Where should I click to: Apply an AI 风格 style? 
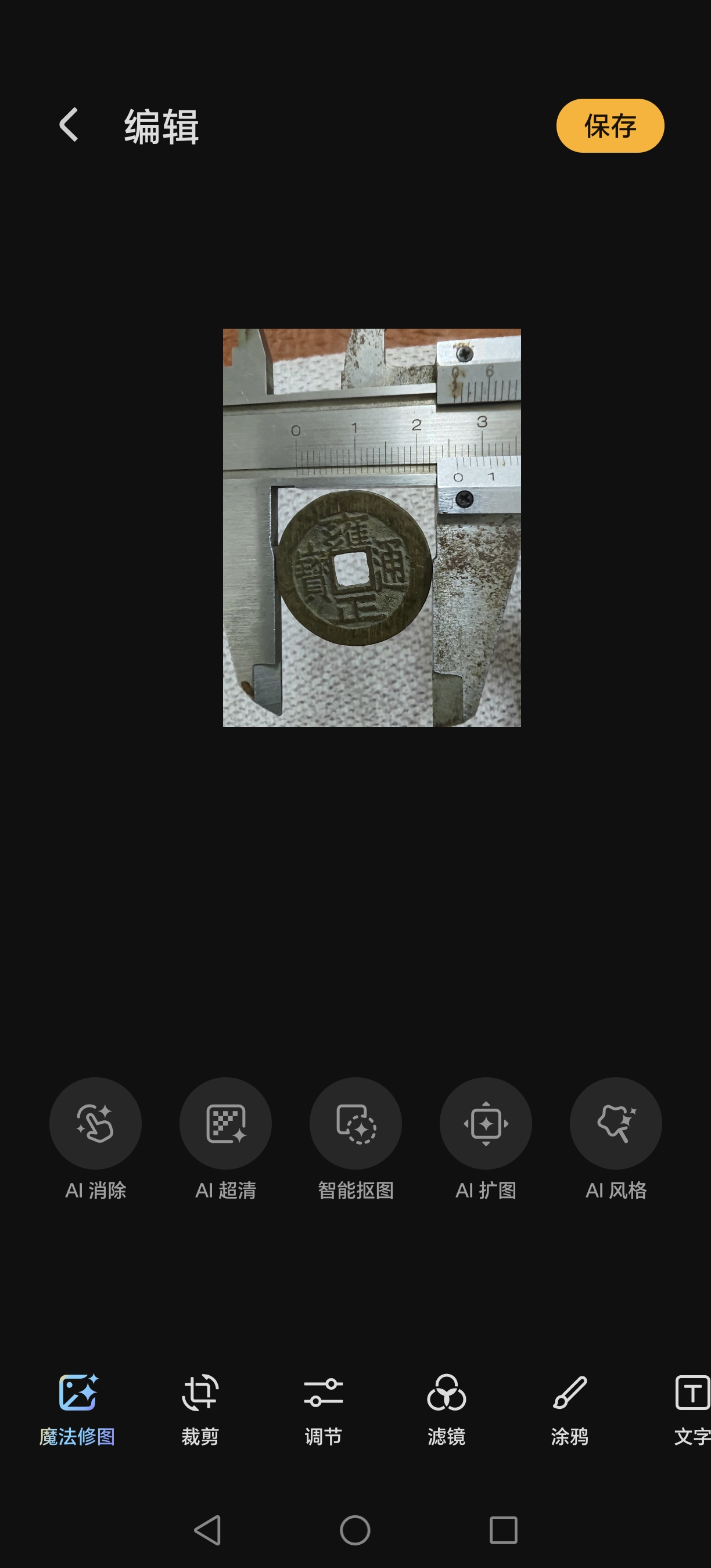coord(615,1124)
